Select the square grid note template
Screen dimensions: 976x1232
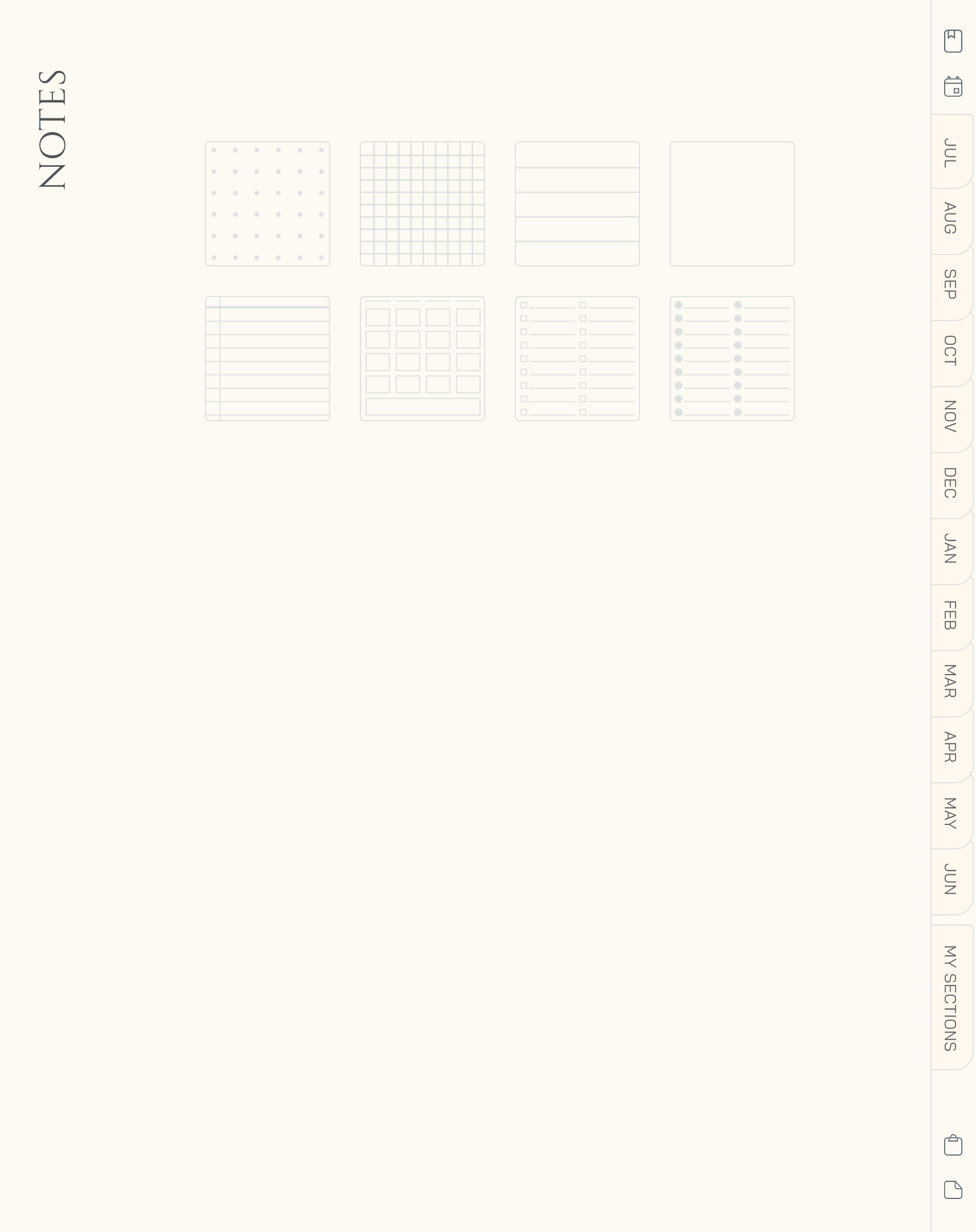click(x=423, y=204)
